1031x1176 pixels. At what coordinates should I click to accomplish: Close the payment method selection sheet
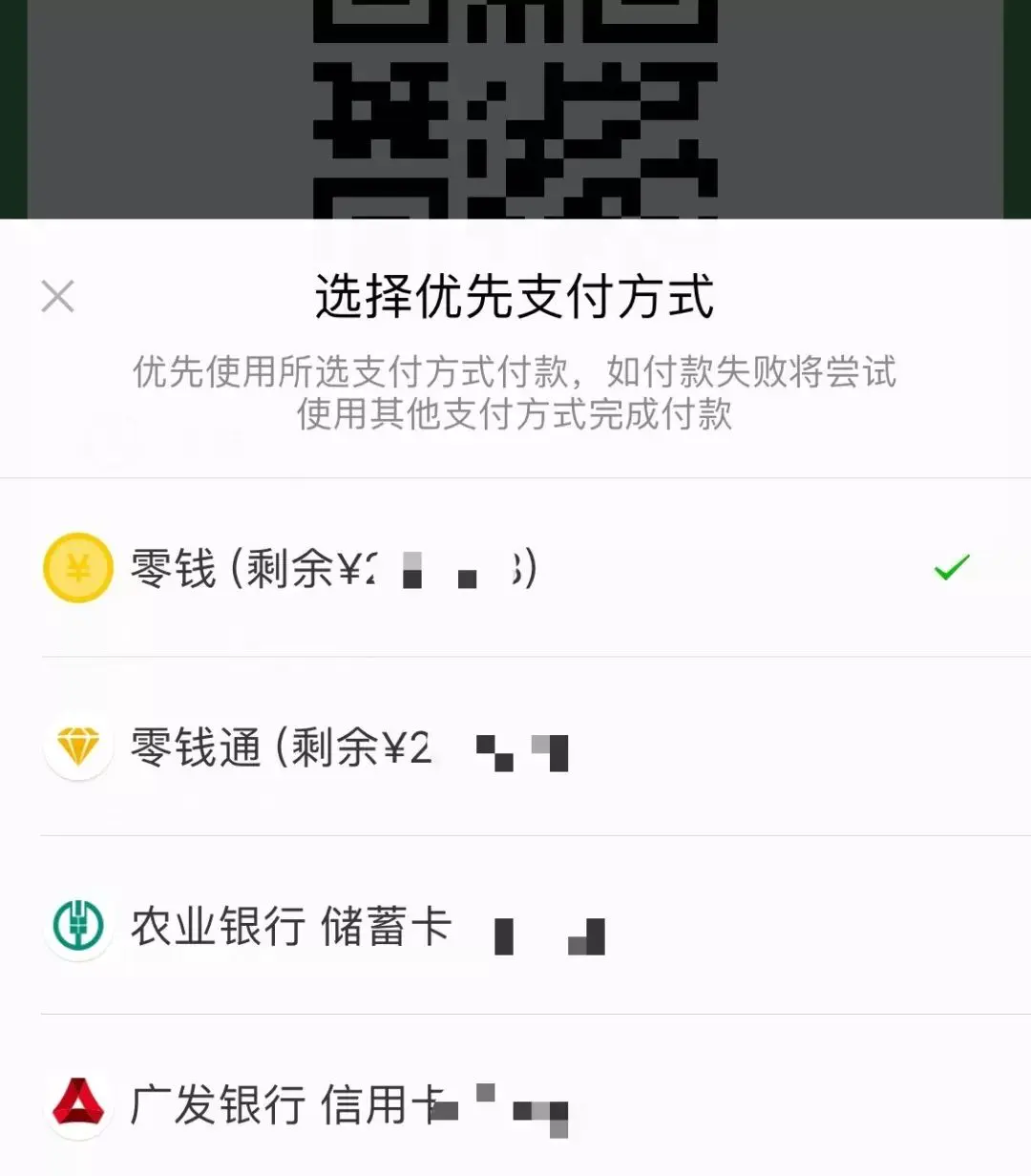point(57,297)
